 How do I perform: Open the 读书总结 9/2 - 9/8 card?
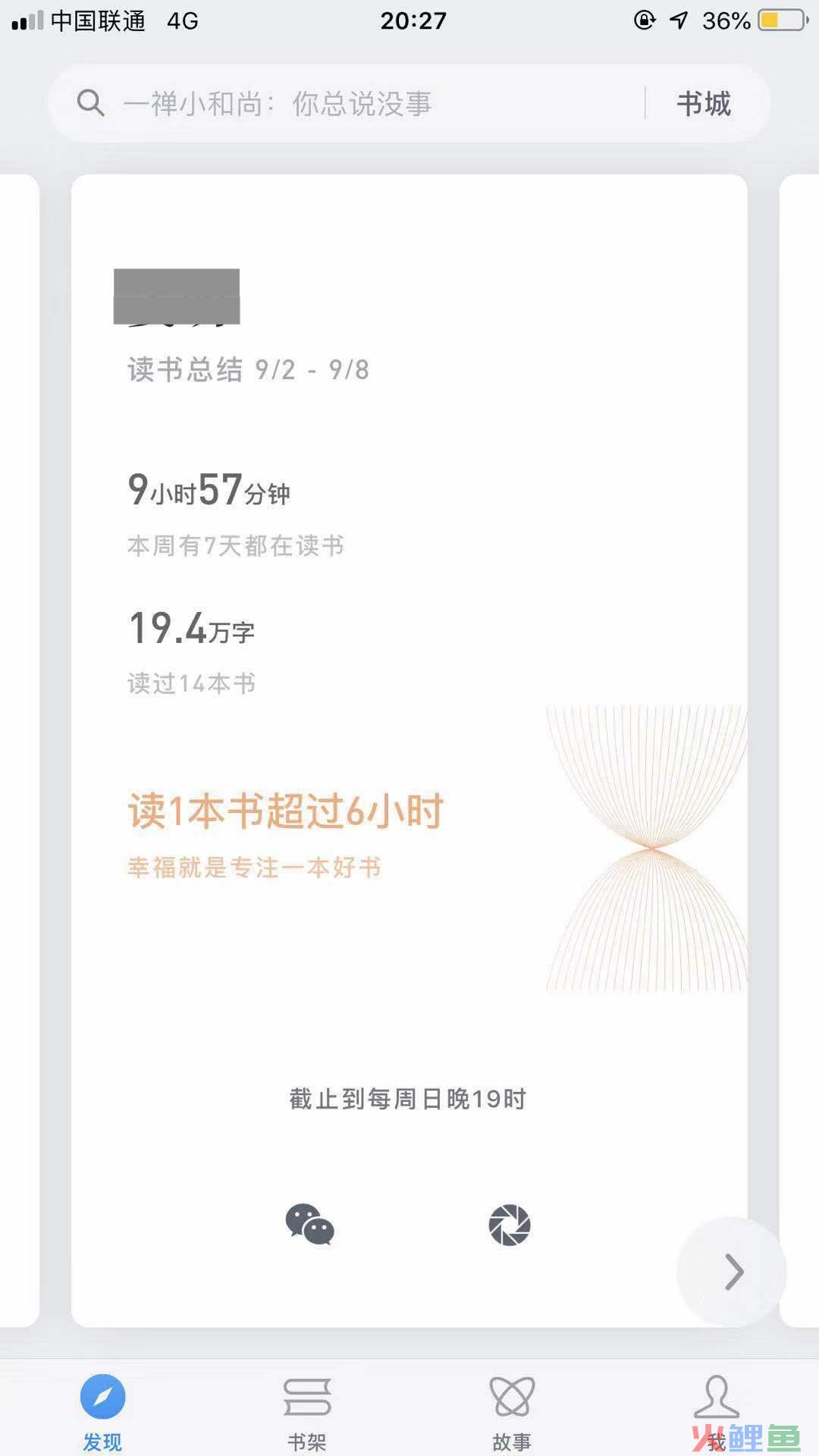[x=409, y=751]
